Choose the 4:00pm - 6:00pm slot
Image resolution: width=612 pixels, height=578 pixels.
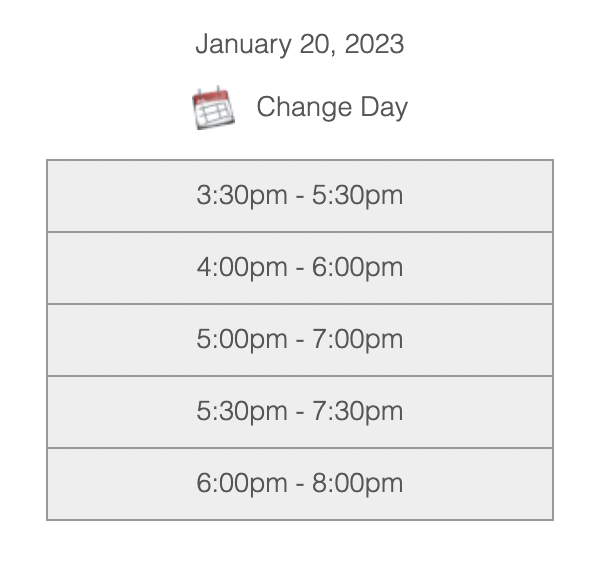coord(300,268)
